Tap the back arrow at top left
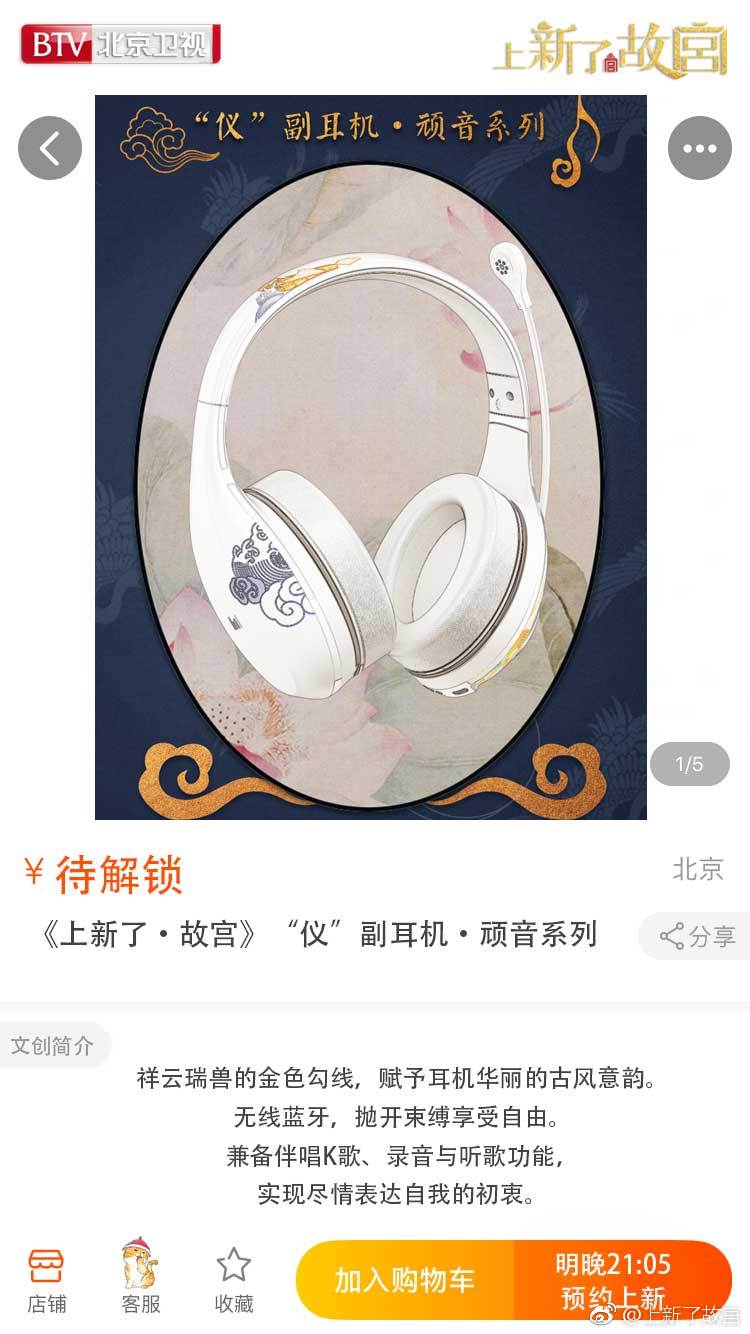 pyautogui.click(x=50, y=147)
